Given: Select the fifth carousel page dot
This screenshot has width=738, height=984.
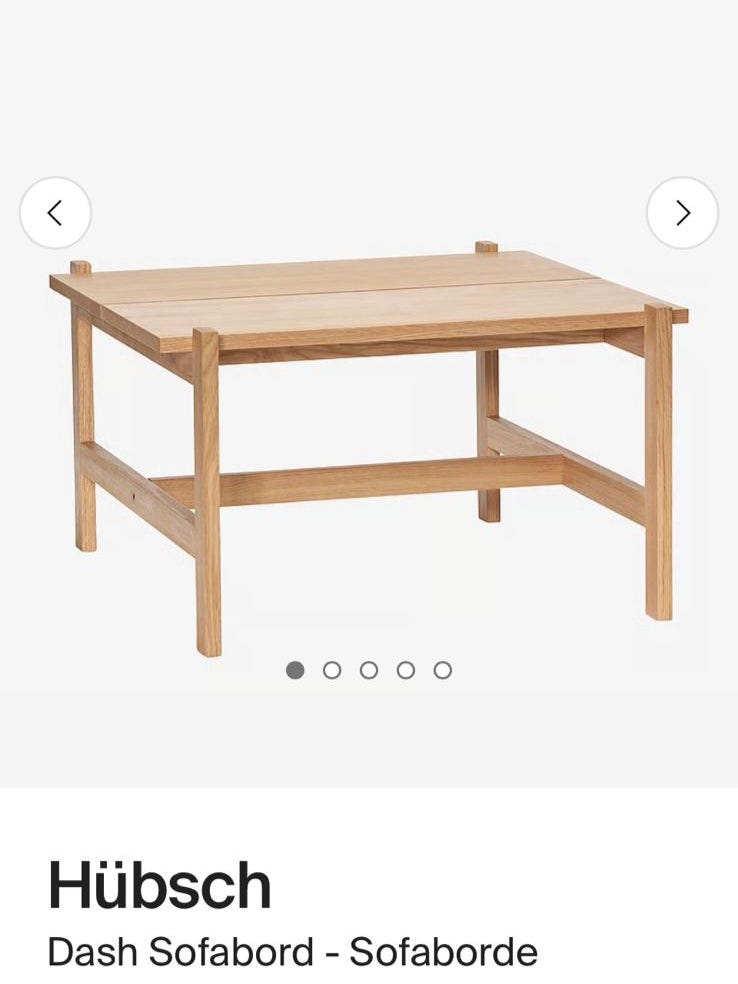Looking at the screenshot, I should 442,670.
